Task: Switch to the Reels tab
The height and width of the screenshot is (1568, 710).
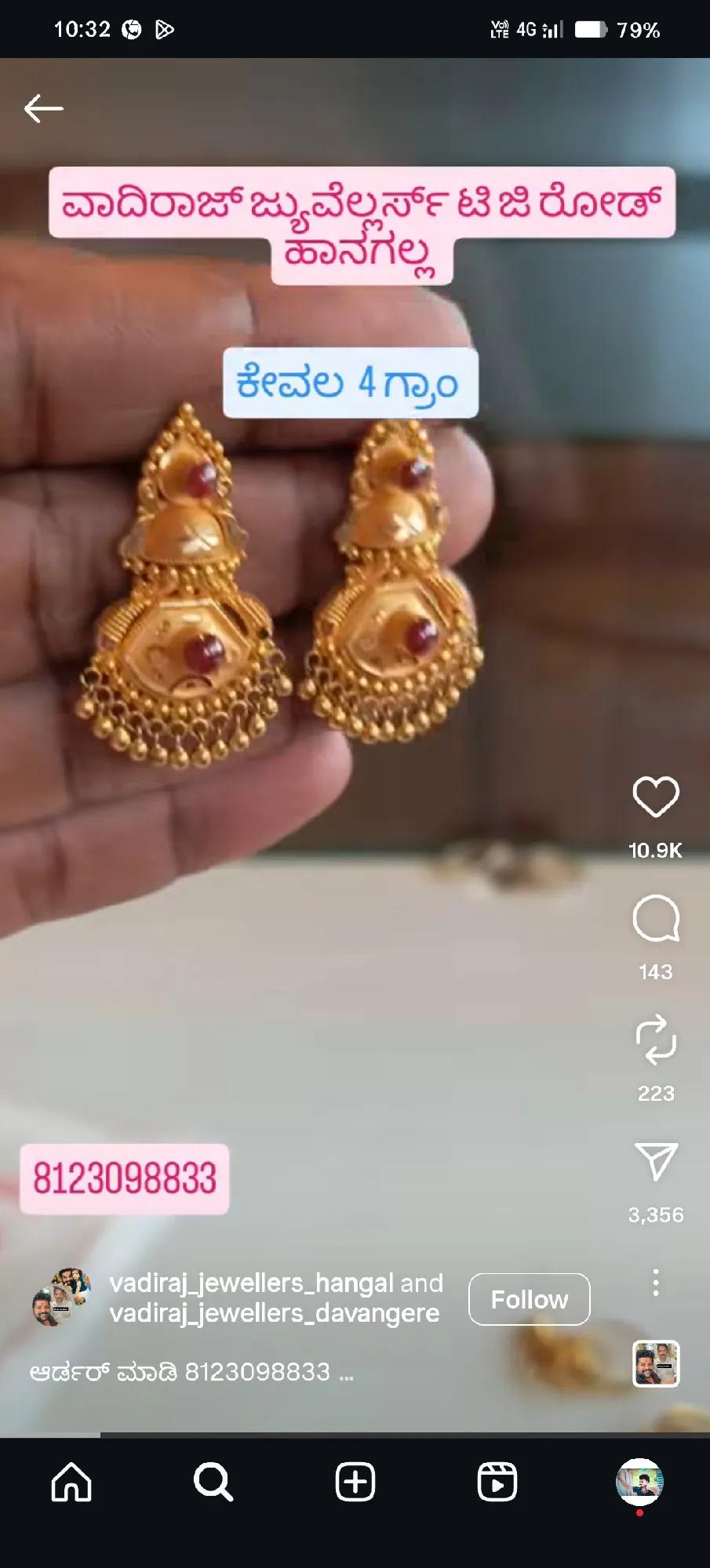Action: point(497,1483)
